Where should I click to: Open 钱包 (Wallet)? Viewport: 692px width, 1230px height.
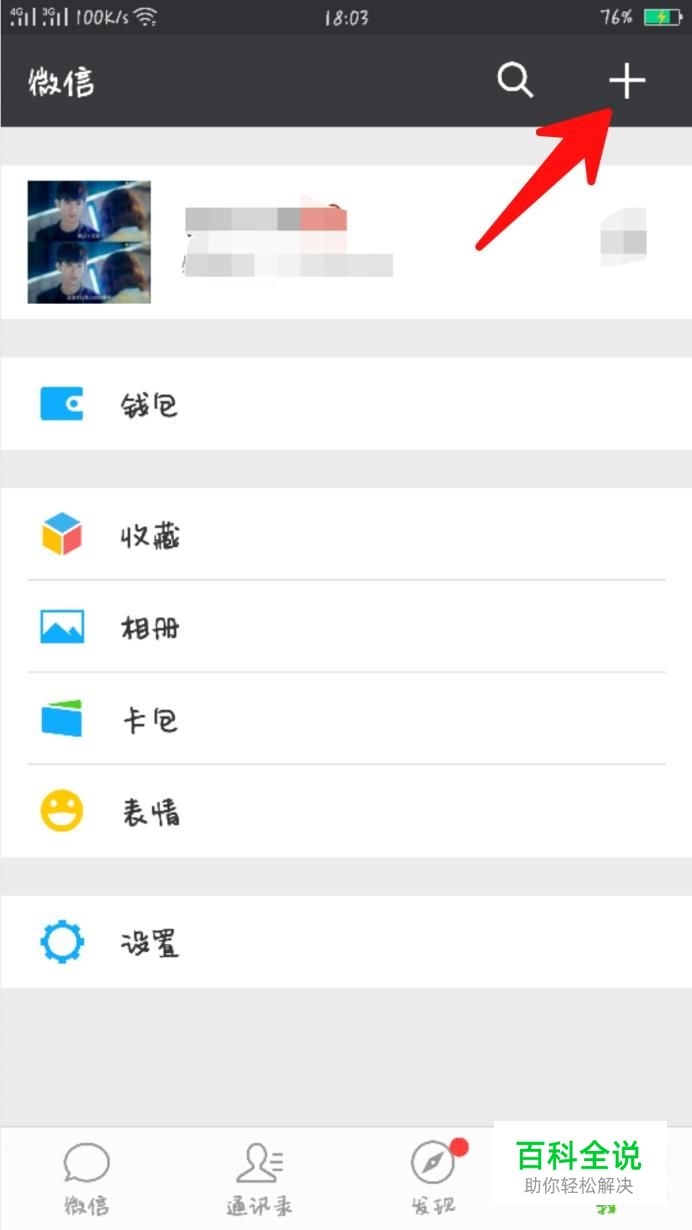pos(346,404)
